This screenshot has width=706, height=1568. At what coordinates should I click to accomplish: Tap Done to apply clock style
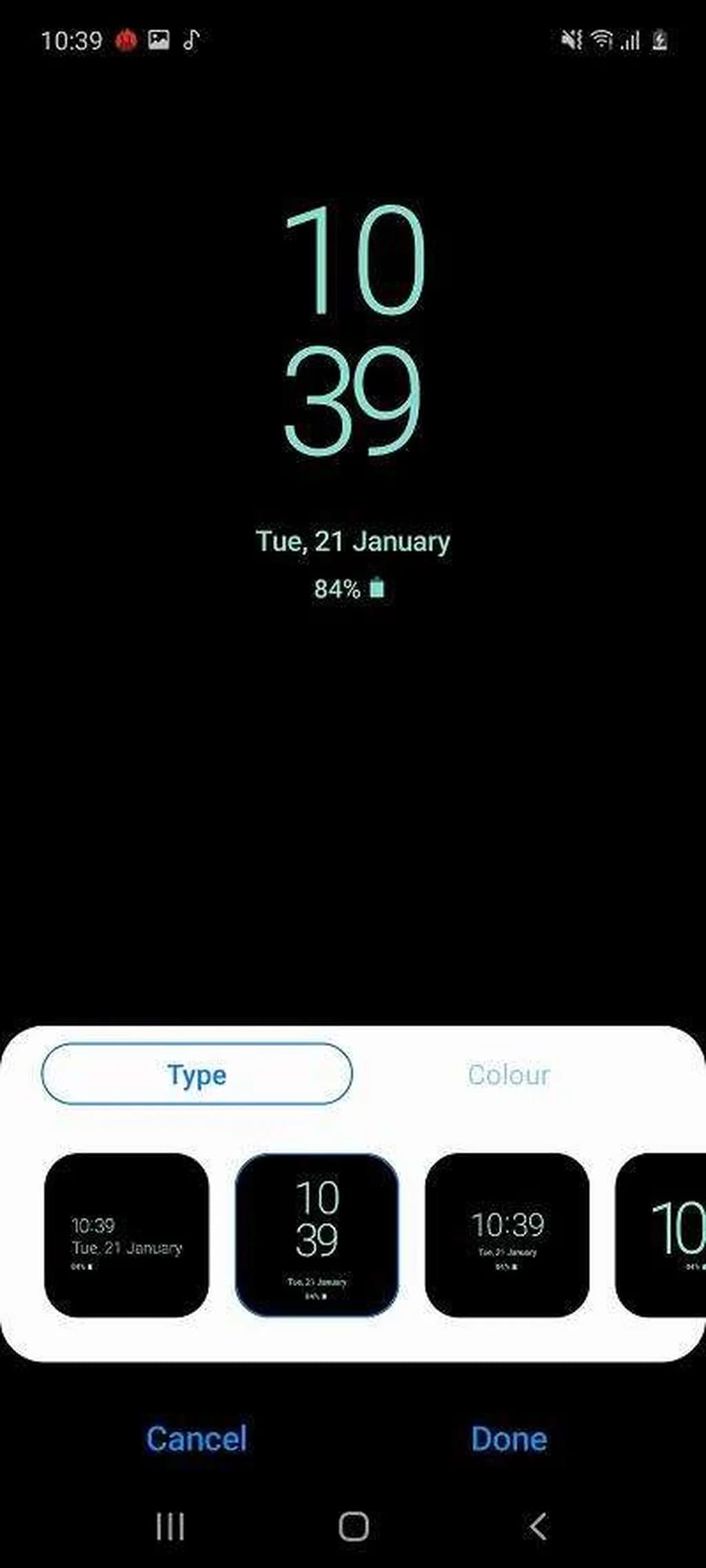[509, 1439]
